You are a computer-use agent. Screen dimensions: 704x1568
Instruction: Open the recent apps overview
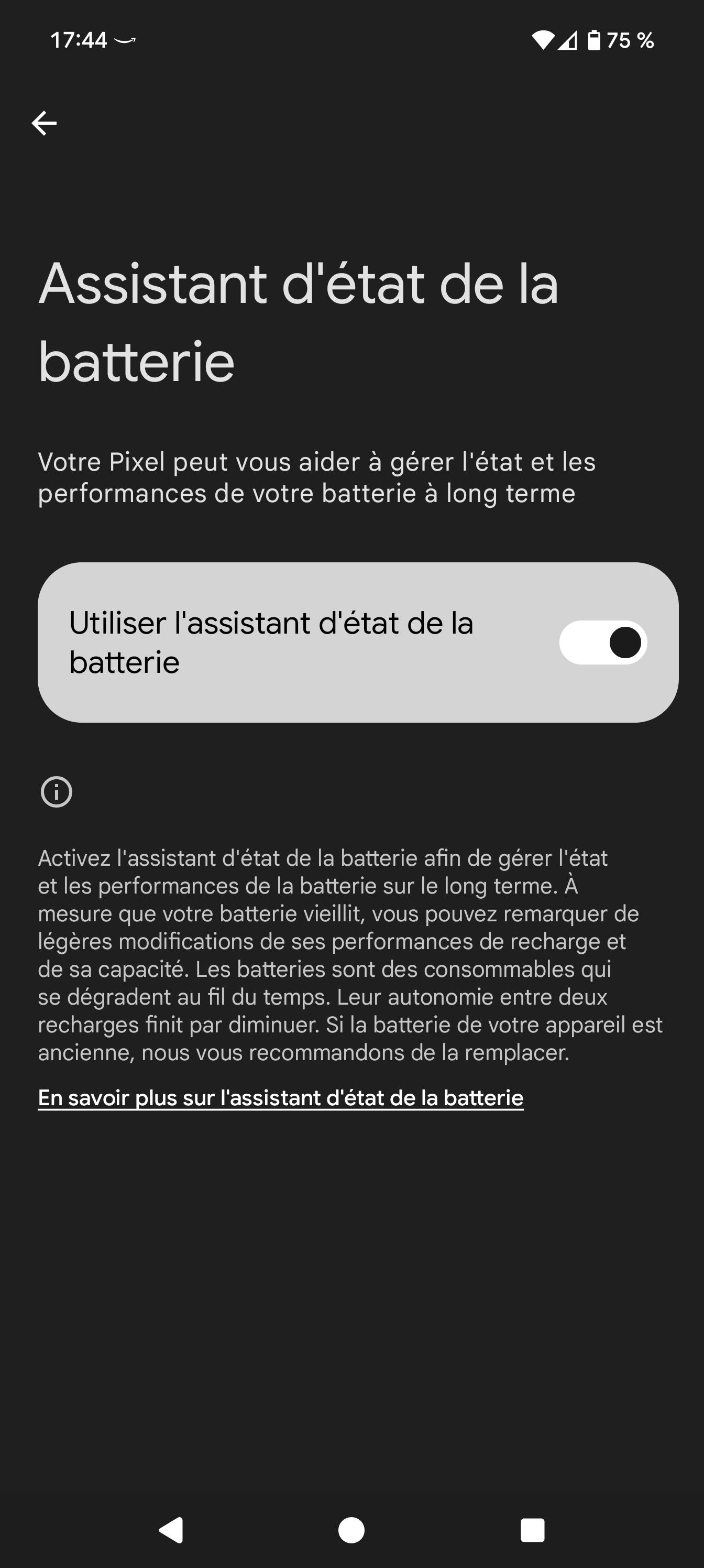[532, 1529]
